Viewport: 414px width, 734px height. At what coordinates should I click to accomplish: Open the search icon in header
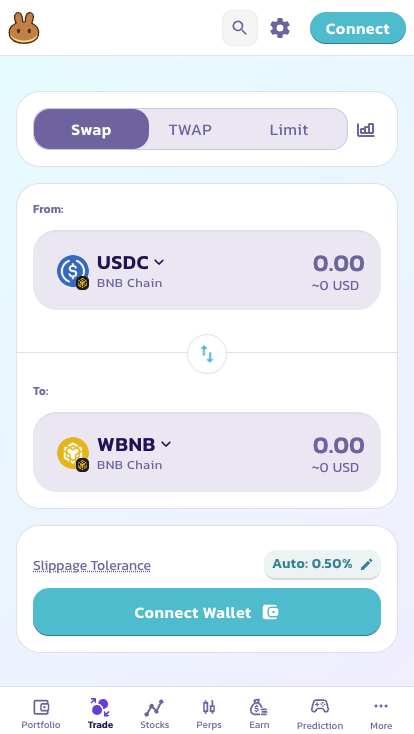240,28
